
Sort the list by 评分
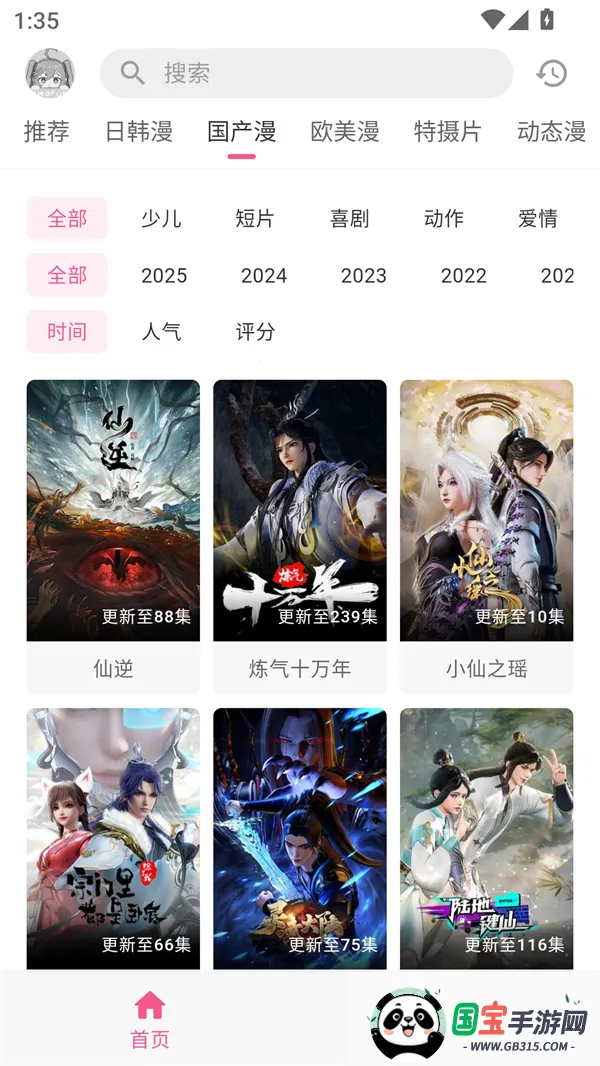[x=255, y=331]
